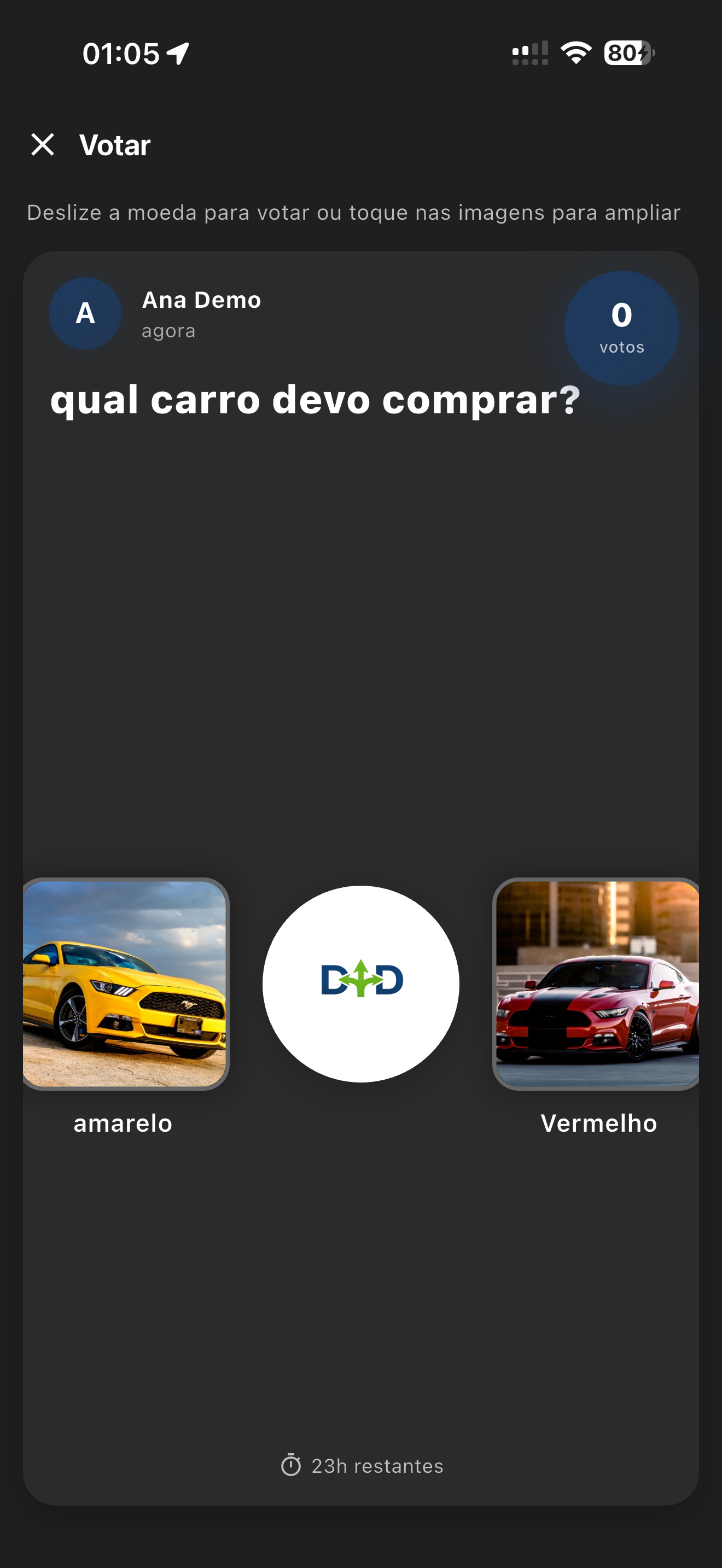
Task: Open the Votar title header
Action: (x=114, y=145)
